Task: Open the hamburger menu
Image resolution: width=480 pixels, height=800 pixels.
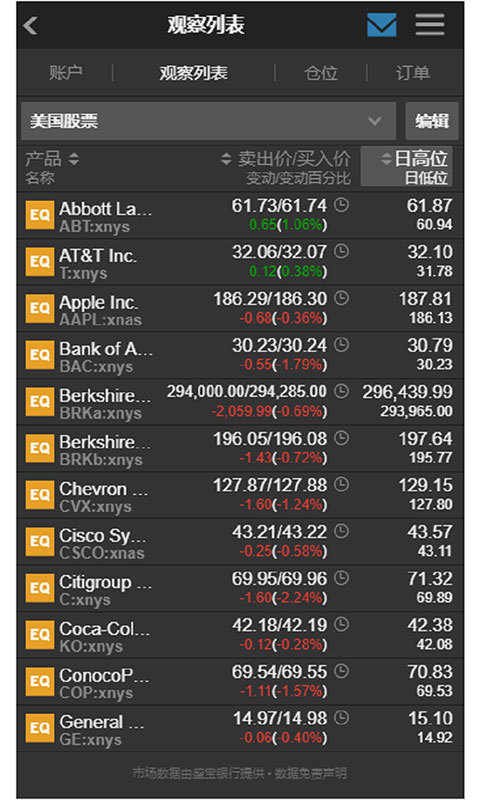Action: coord(430,24)
